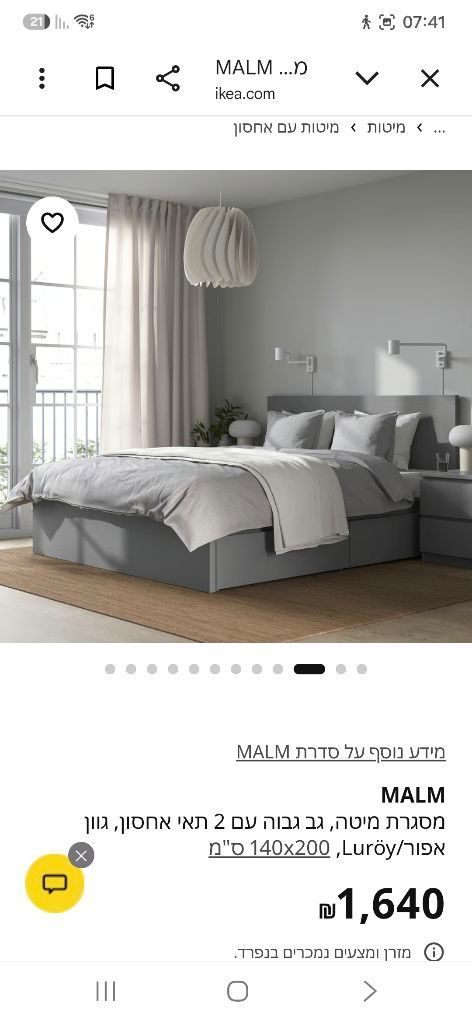The height and width of the screenshot is (1024, 472).
Task: Open the recent apps view
Action: 105,991
